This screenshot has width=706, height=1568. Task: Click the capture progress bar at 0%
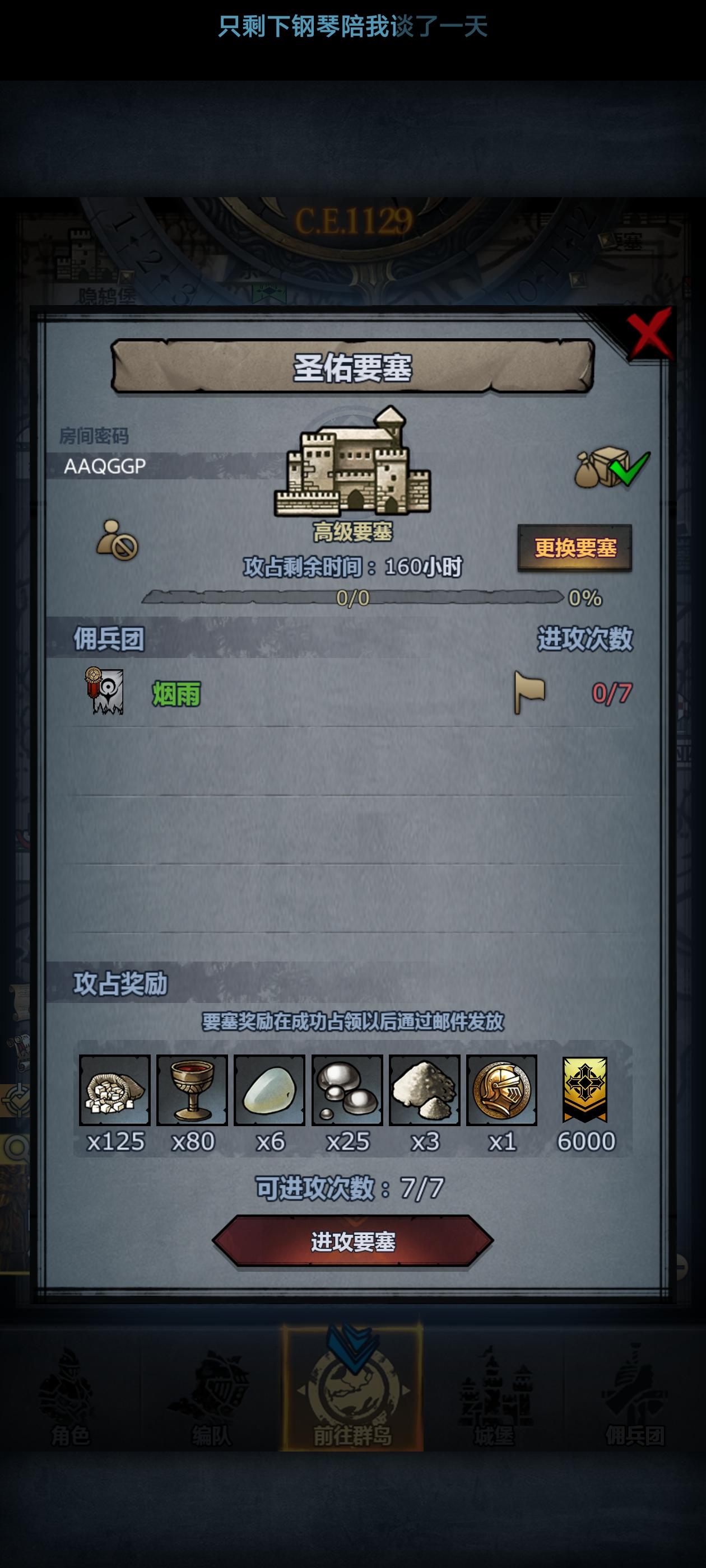354,599
